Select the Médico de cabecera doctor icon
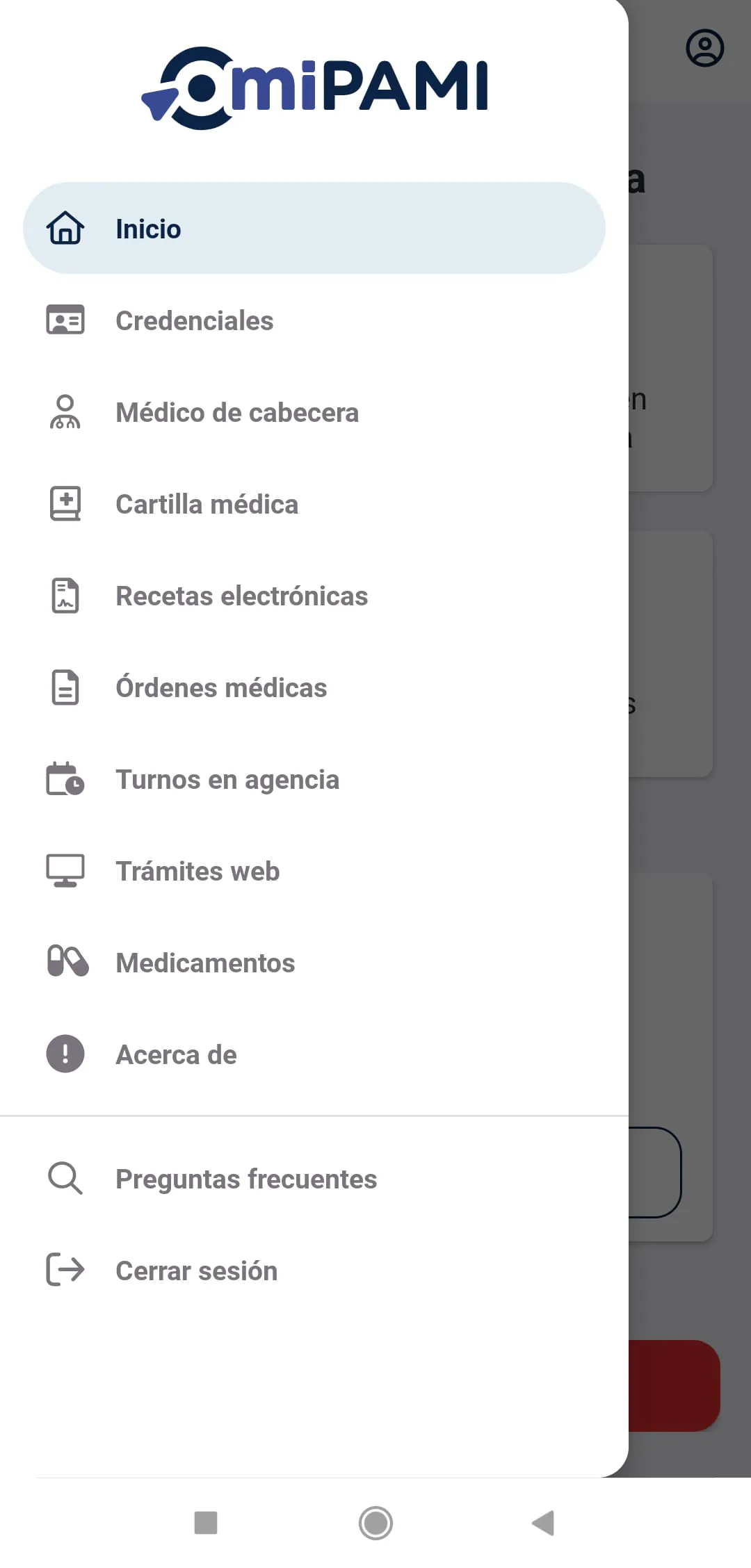The image size is (751, 1568). pyautogui.click(x=65, y=411)
